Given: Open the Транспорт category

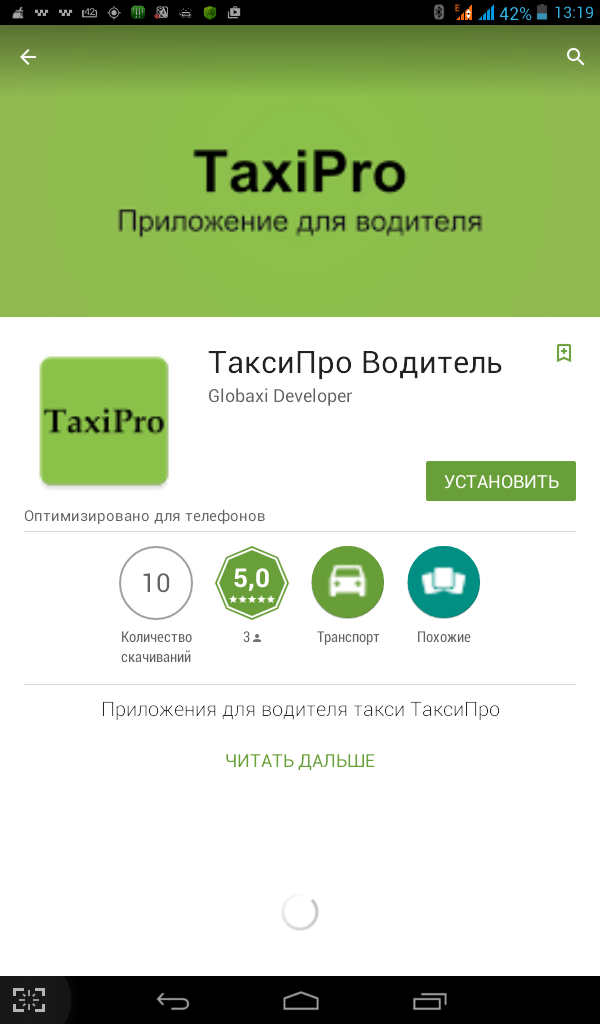Looking at the screenshot, I should pyautogui.click(x=347, y=582).
